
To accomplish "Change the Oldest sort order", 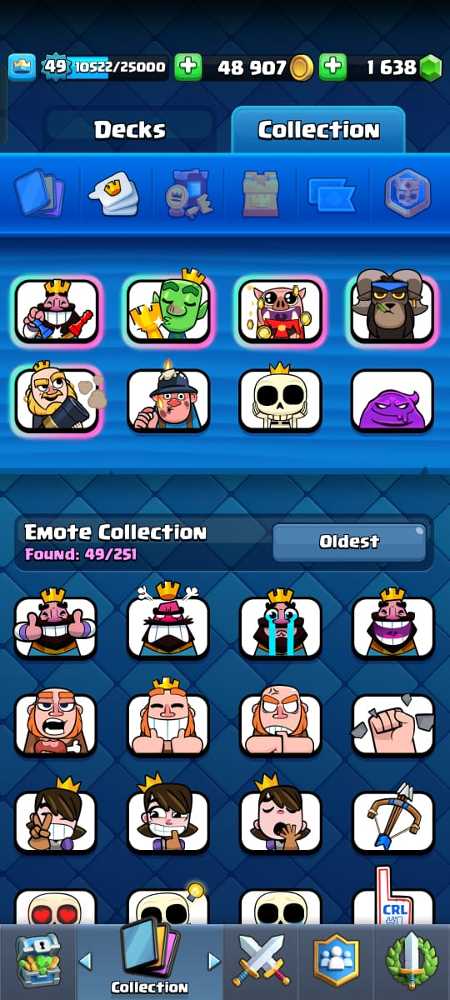I will (349, 542).
